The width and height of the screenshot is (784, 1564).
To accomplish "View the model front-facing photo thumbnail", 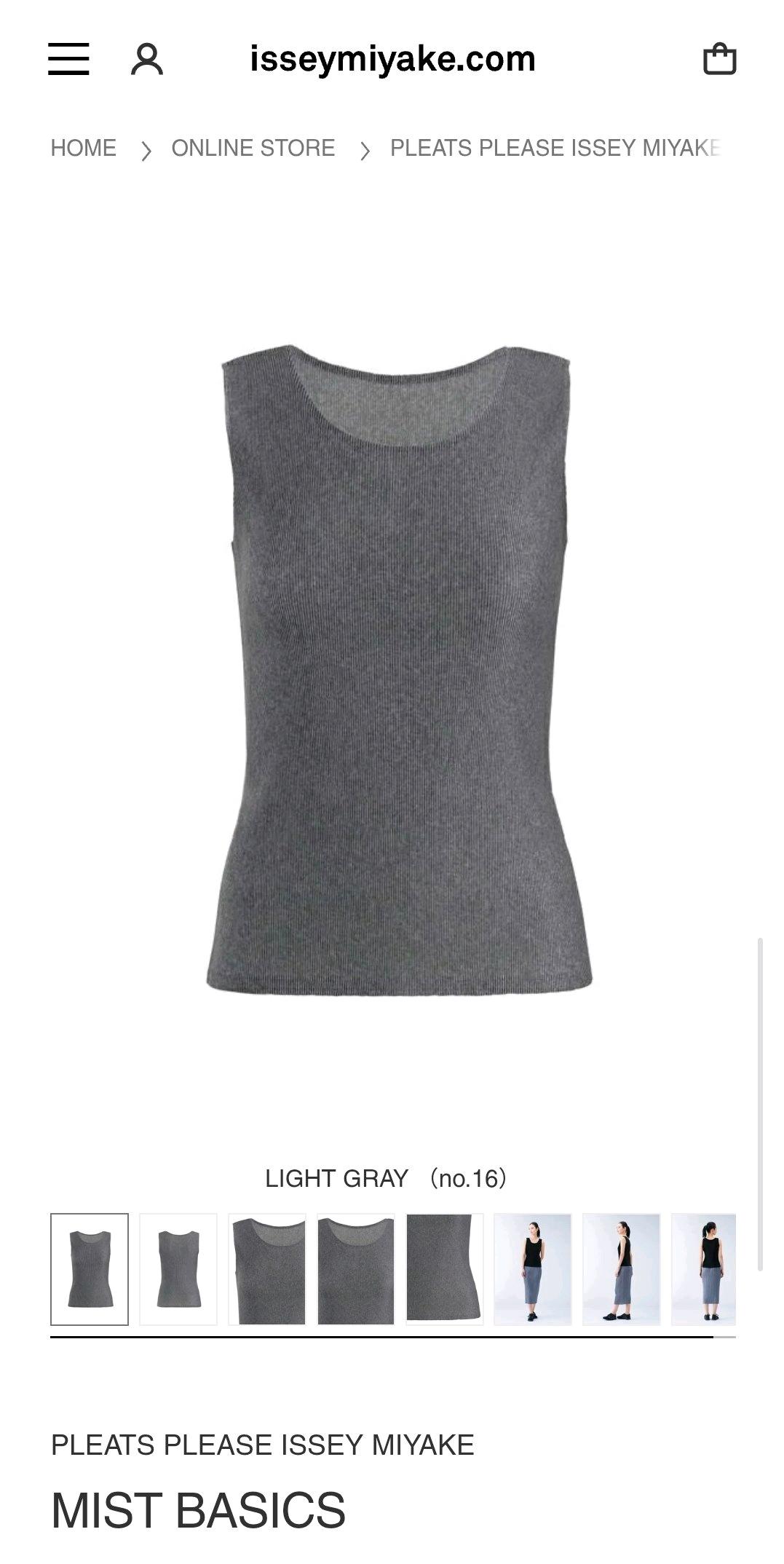I will (533, 1269).
